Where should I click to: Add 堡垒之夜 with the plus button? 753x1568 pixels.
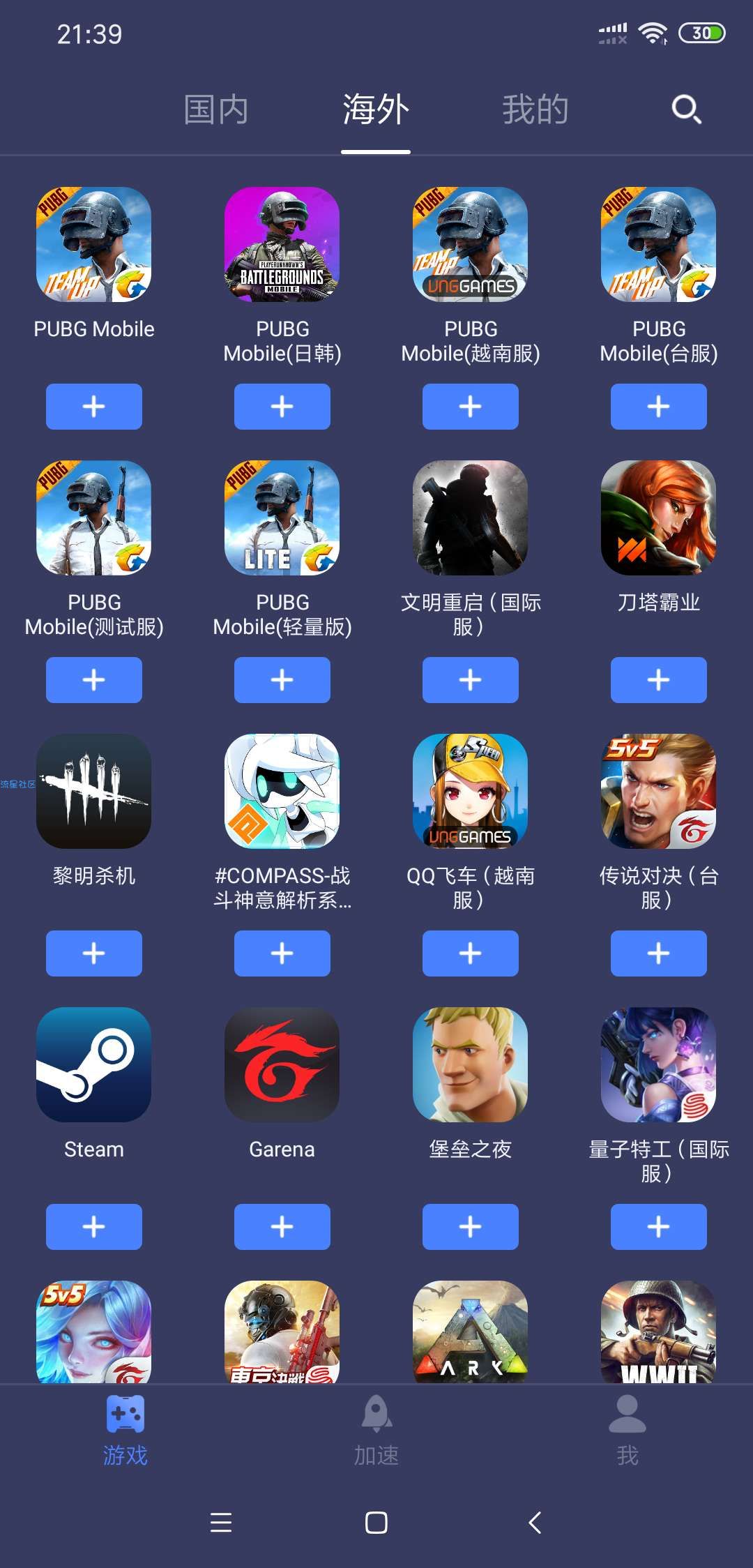(x=471, y=1227)
